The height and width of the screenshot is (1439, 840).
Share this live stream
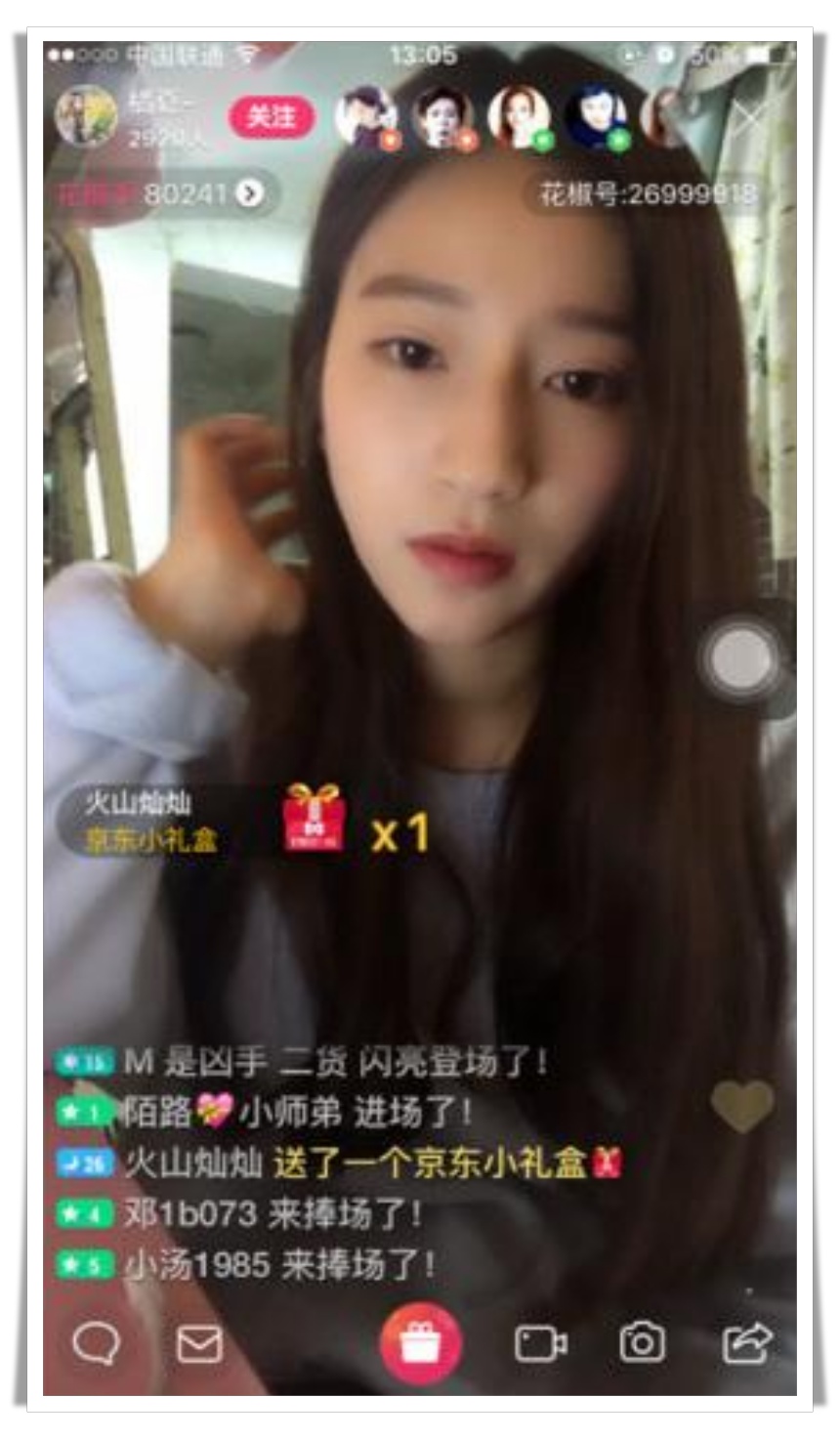click(x=746, y=1343)
